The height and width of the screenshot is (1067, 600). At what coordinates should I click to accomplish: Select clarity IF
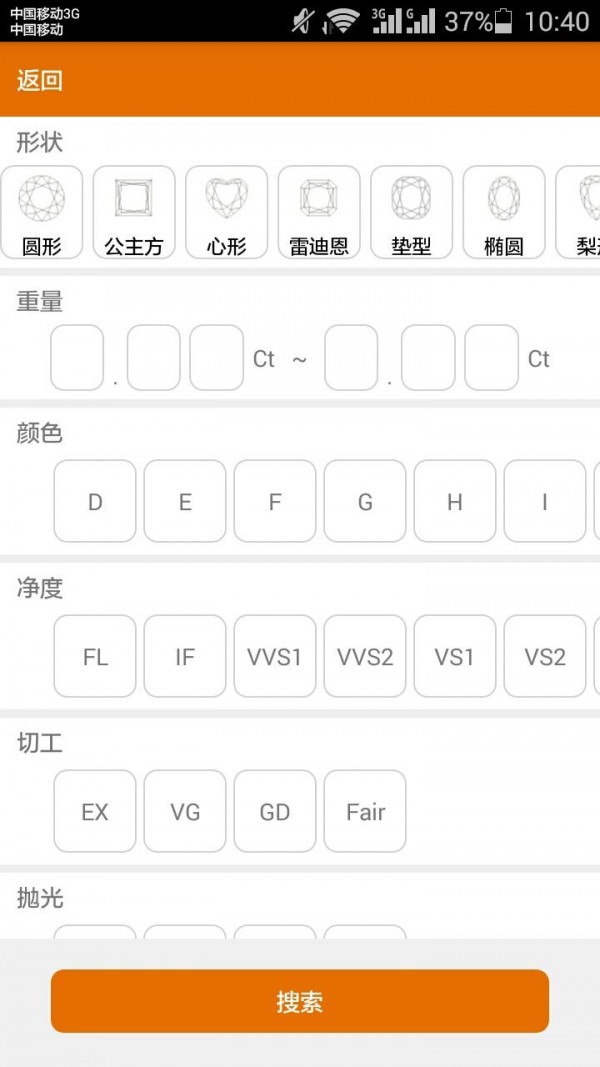point(185,657)
